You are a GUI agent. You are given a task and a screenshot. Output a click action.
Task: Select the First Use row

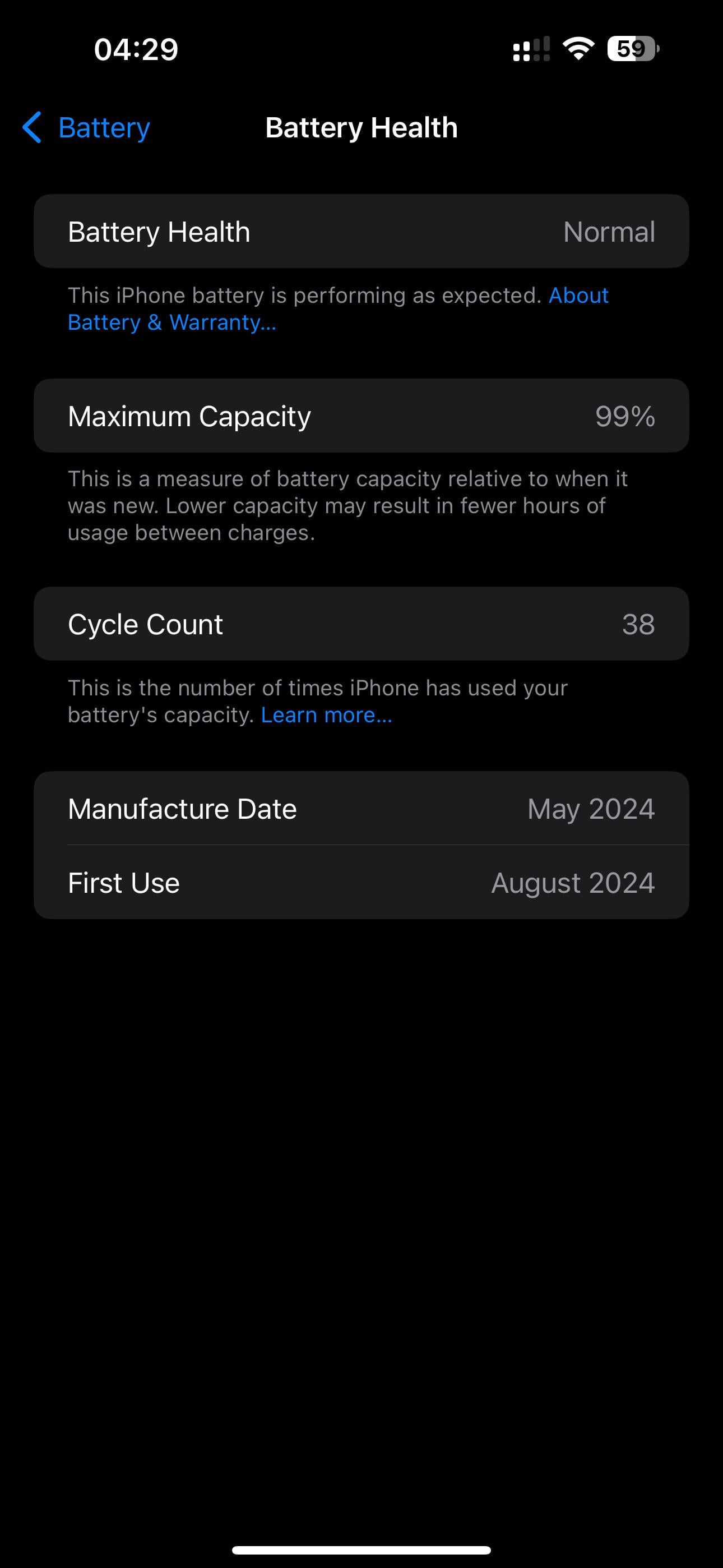361,882
